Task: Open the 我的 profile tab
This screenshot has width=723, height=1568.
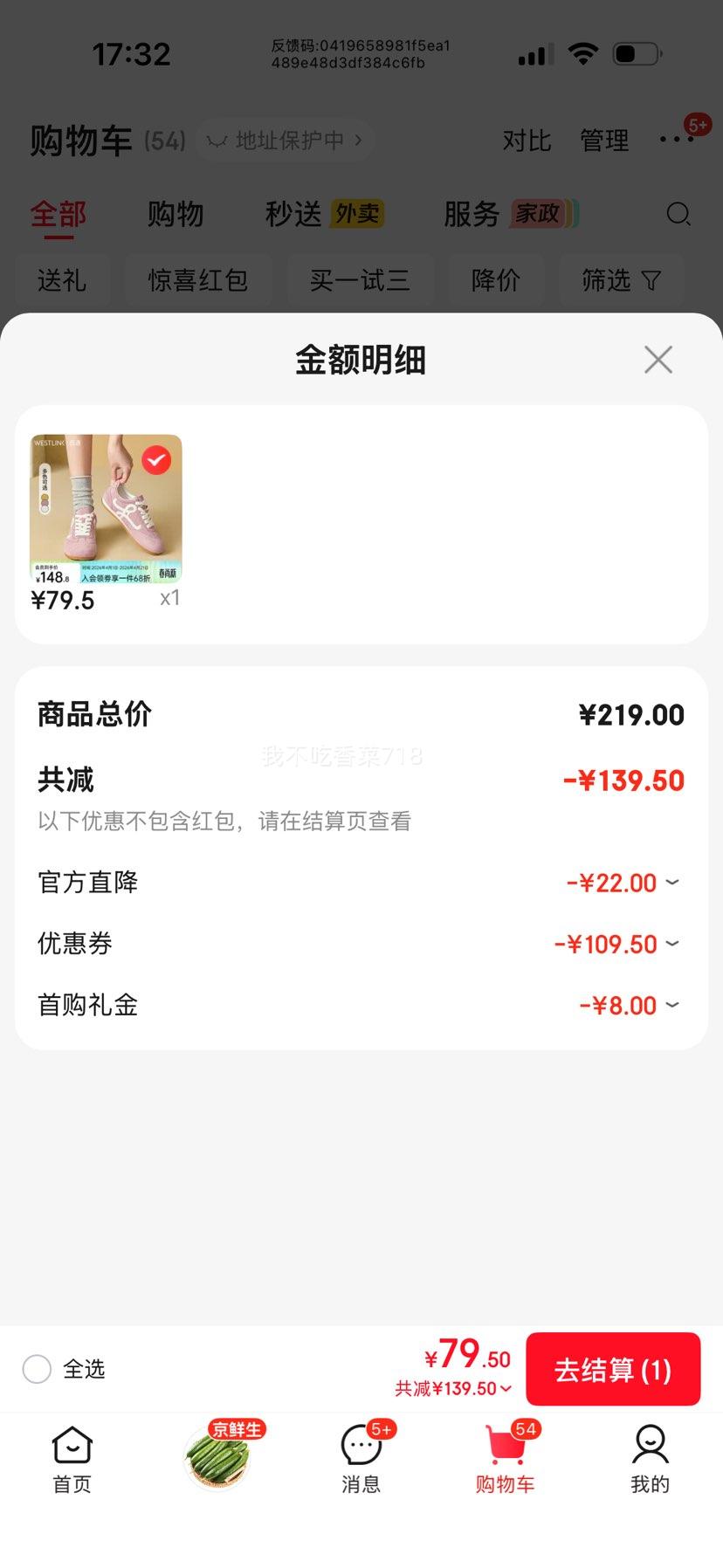Action: pos(650,1460)
